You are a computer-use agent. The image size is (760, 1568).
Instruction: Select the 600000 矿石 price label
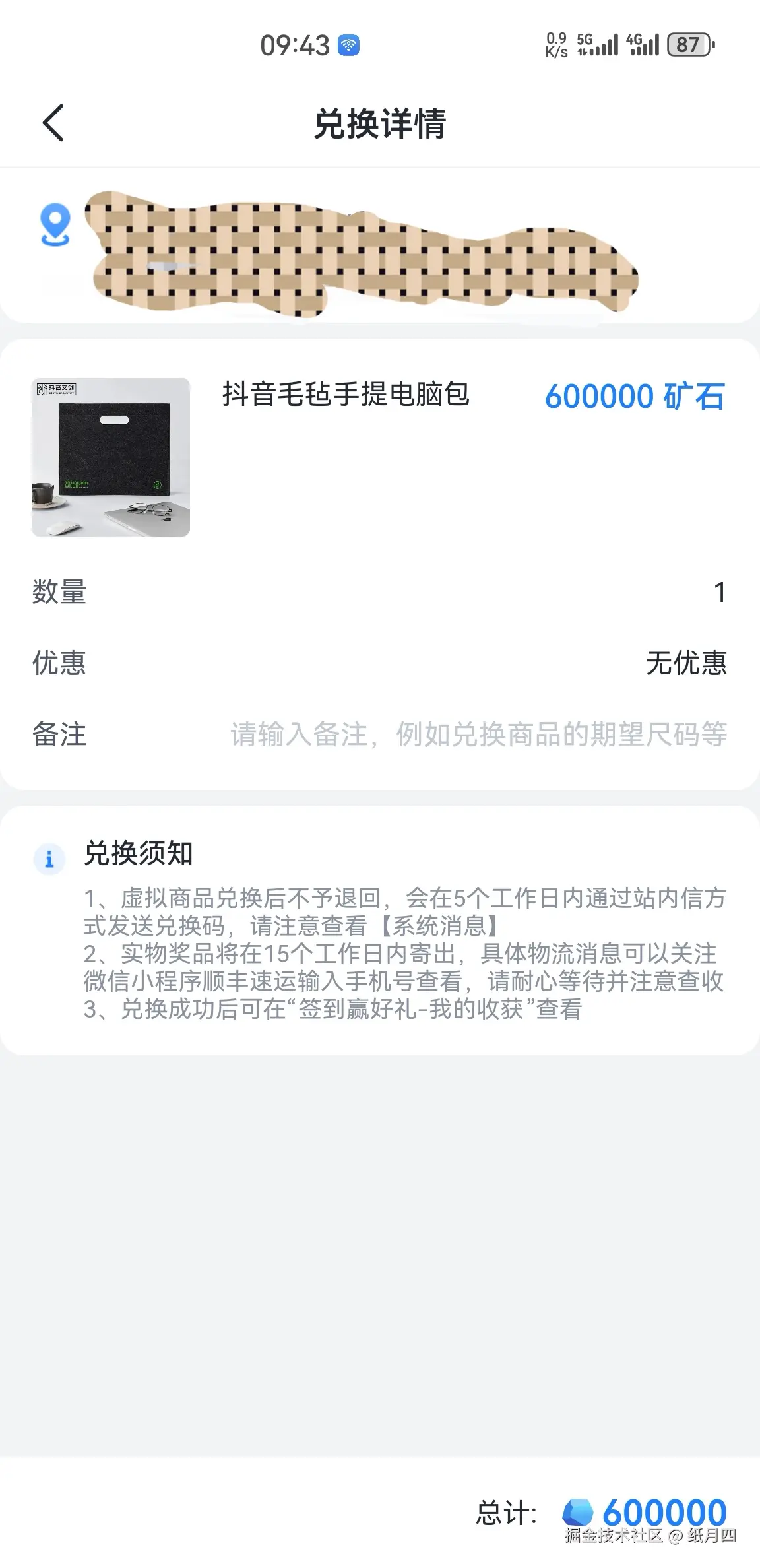[635, 396]
